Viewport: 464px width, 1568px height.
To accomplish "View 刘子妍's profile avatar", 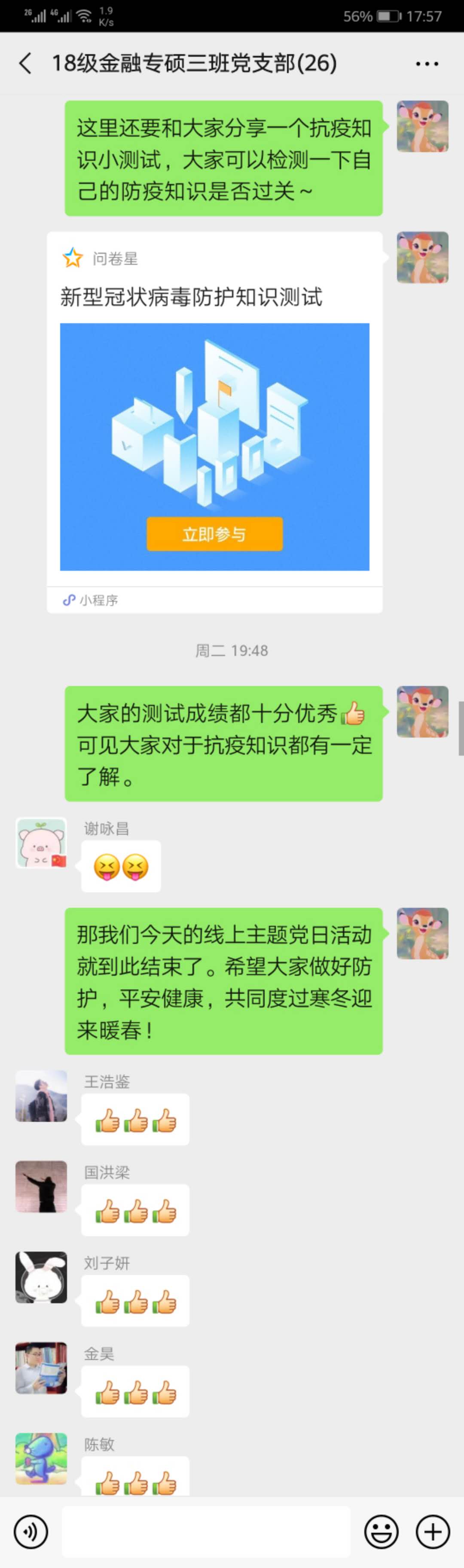I will 41,1277.
